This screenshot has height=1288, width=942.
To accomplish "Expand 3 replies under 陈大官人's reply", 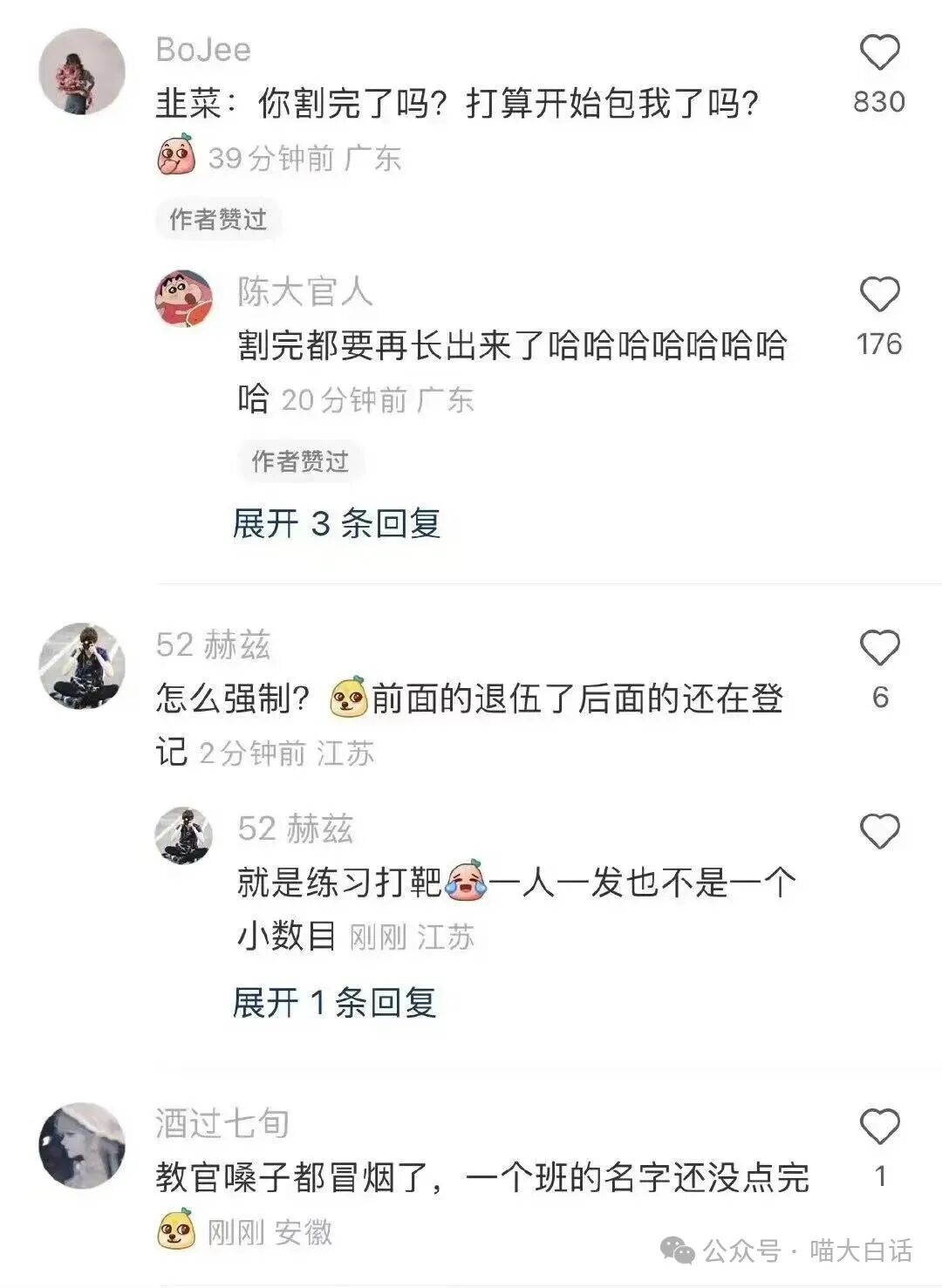I will [337, 523].
